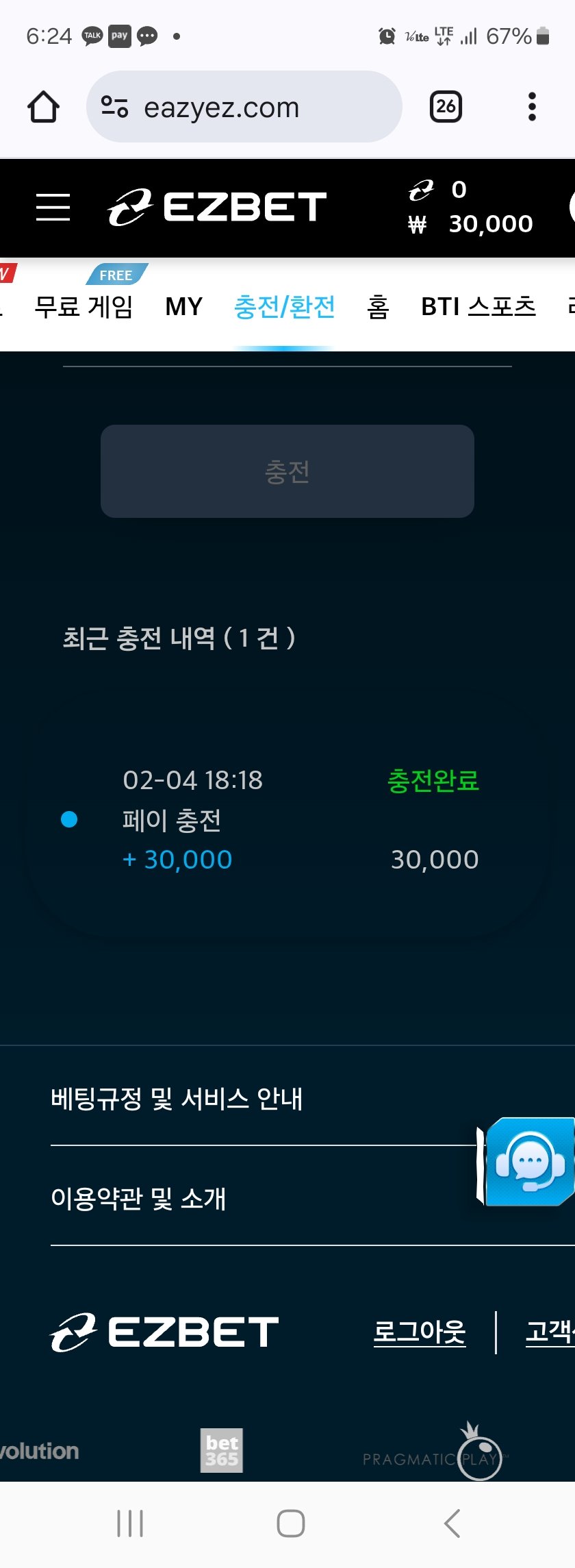Tap the system back button

(452, 1523)
